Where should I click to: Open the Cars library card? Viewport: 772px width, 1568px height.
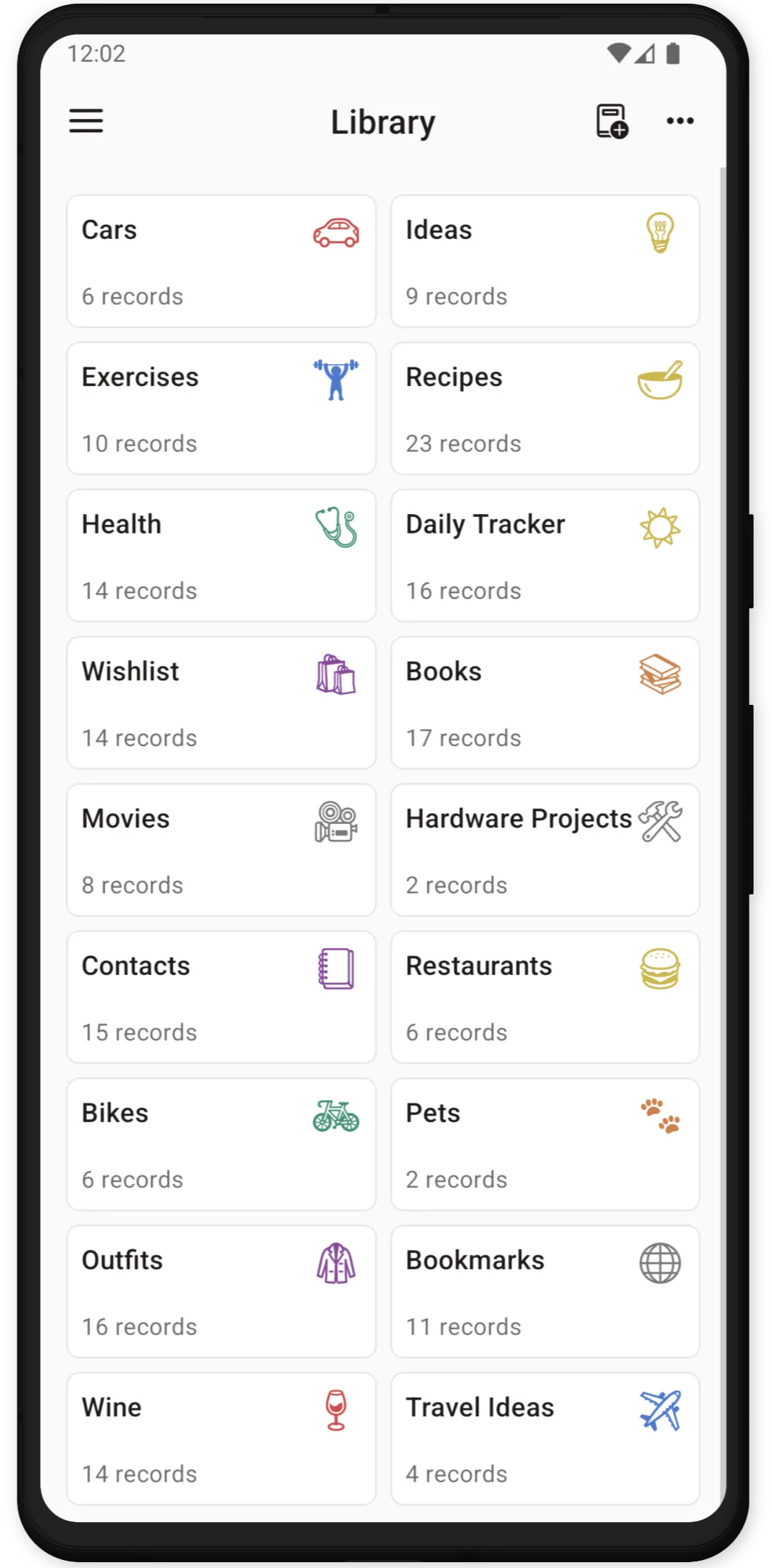click(221, 261)
